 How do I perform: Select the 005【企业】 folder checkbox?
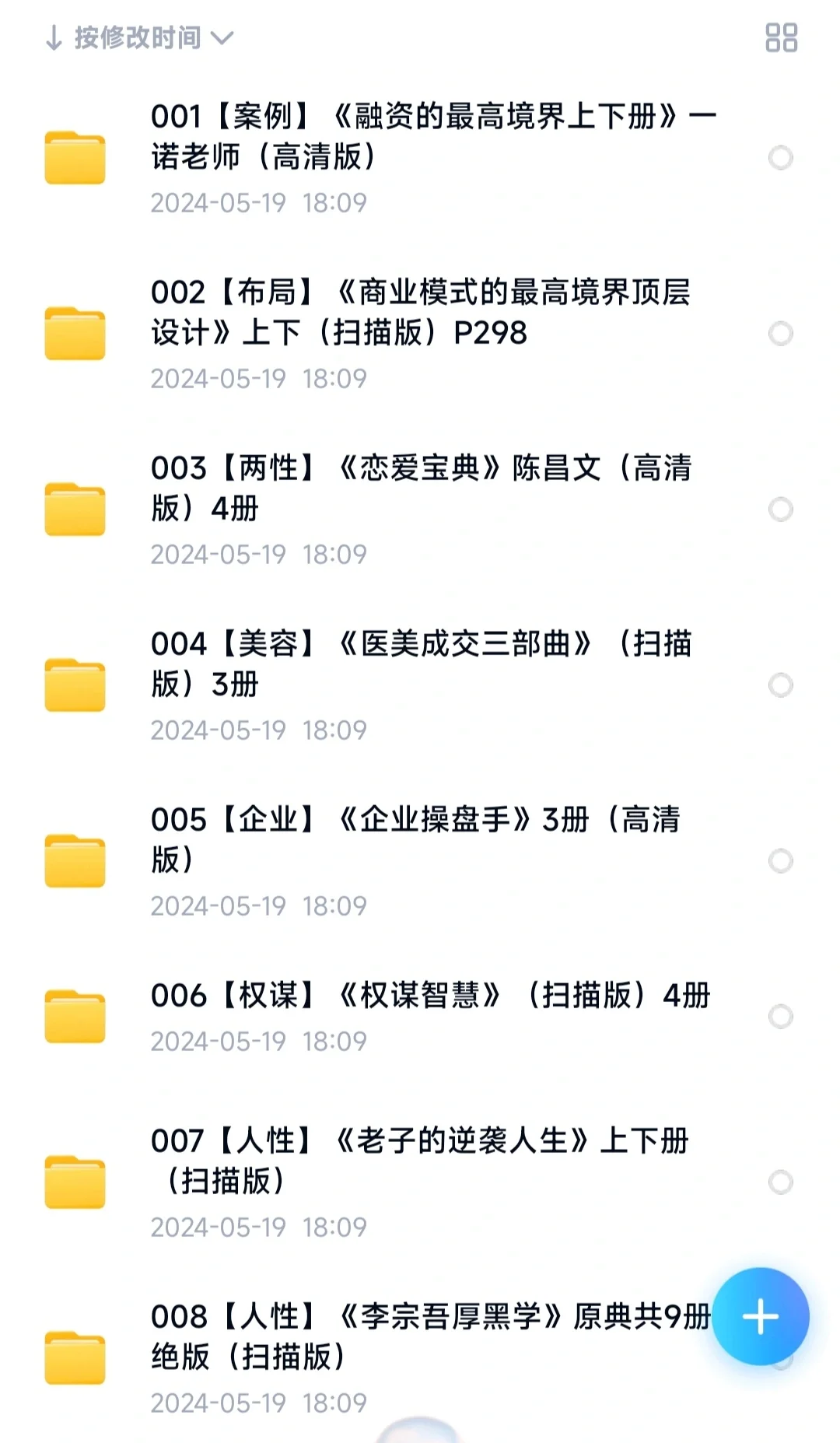tap(780, 861)
